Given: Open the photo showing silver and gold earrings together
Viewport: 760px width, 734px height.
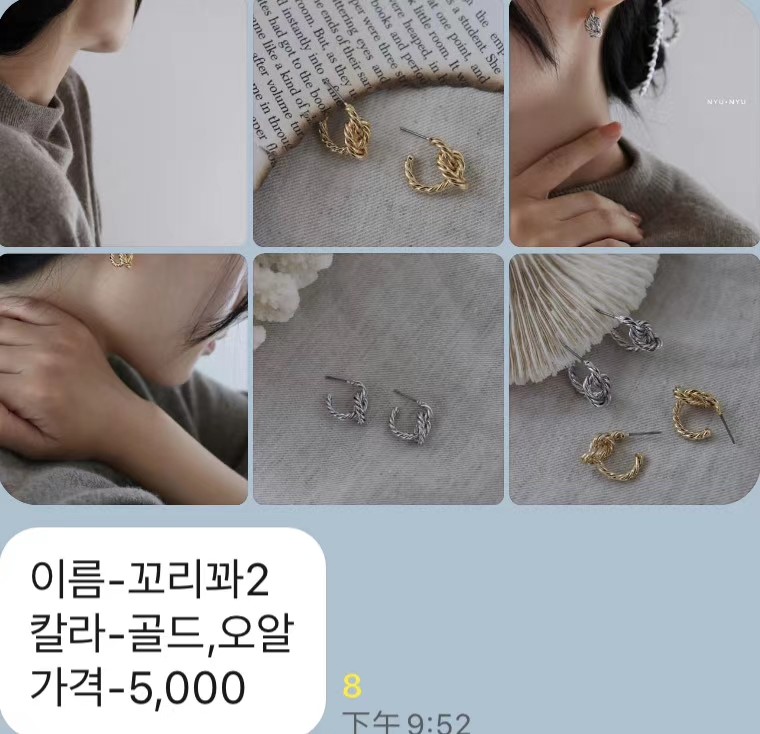Looking at the screenshot, I should pyautogui.click(x=634, y=379).
